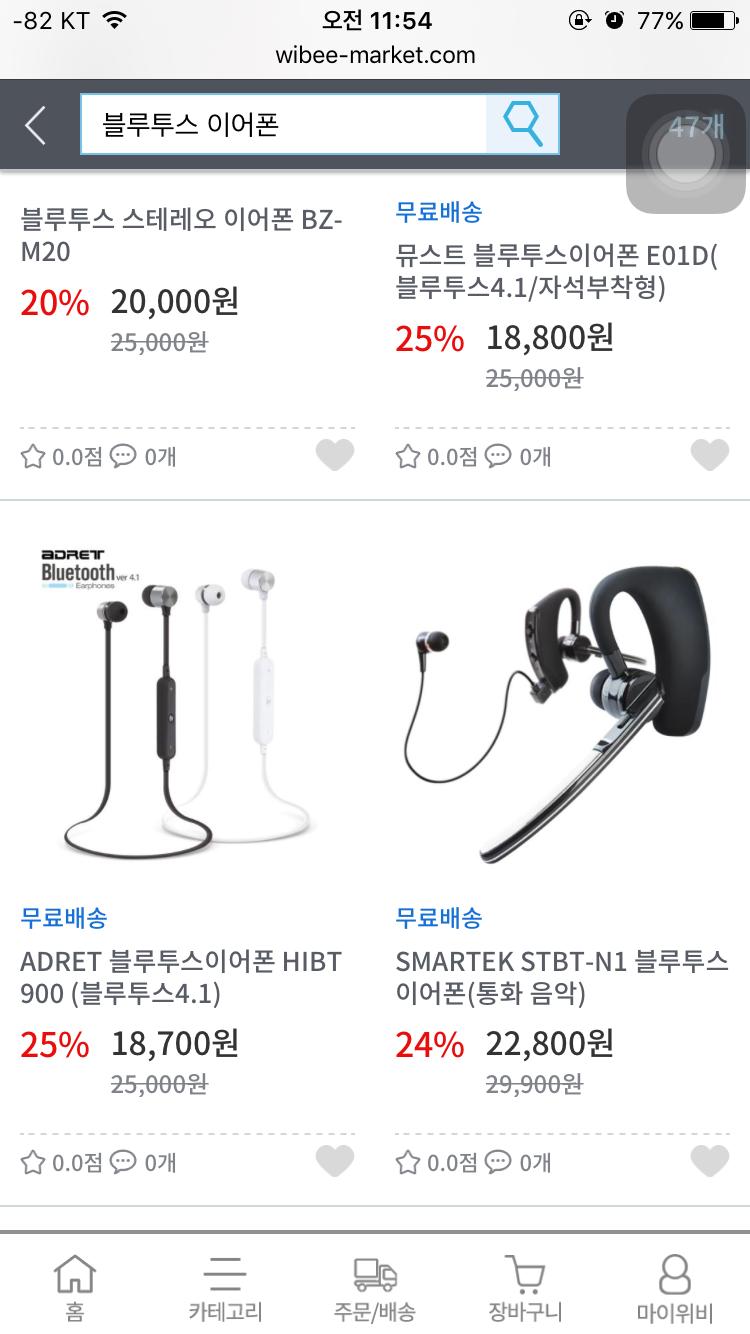
Task: Add 뮤스트 E01D to wishlist heart
Action: (x=710, y=456)
